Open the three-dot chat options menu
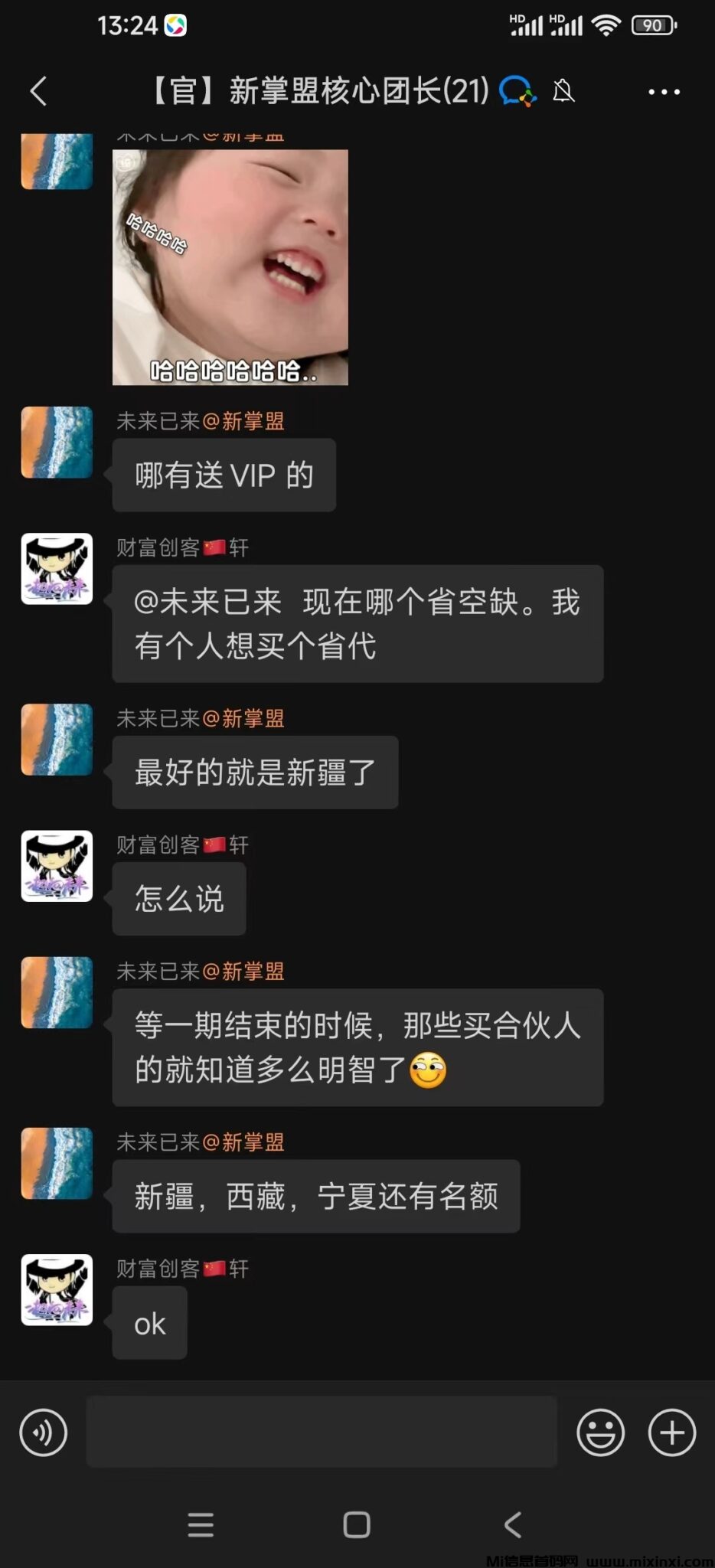 point(663,92)
